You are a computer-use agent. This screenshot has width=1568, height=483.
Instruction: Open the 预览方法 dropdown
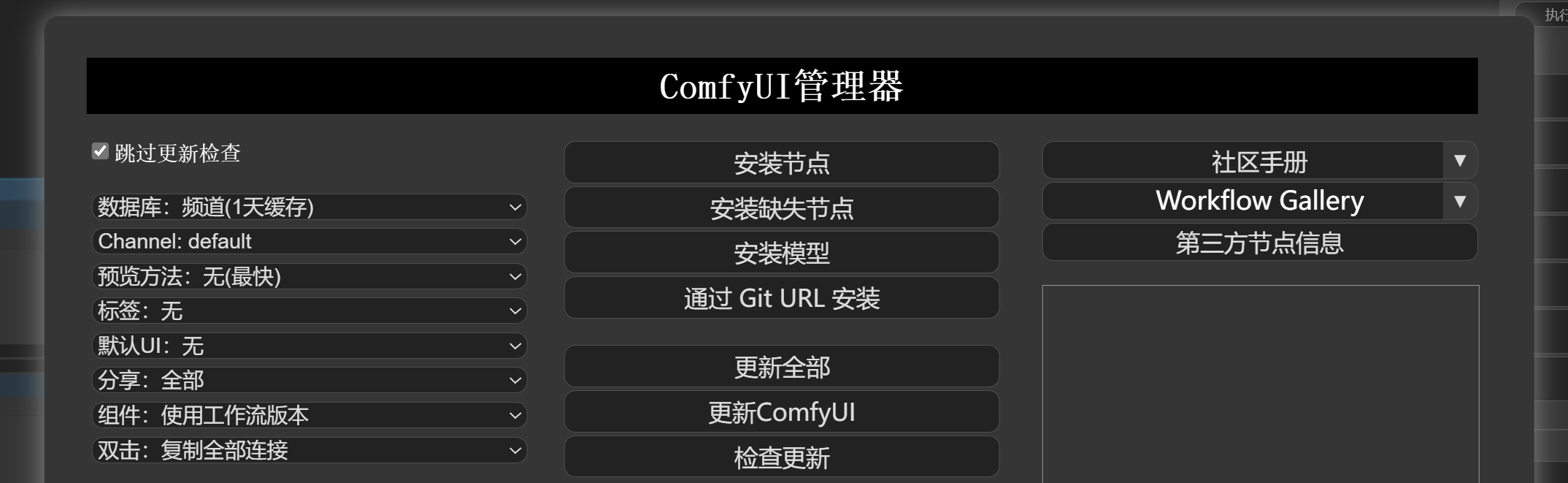click(309, 277)
